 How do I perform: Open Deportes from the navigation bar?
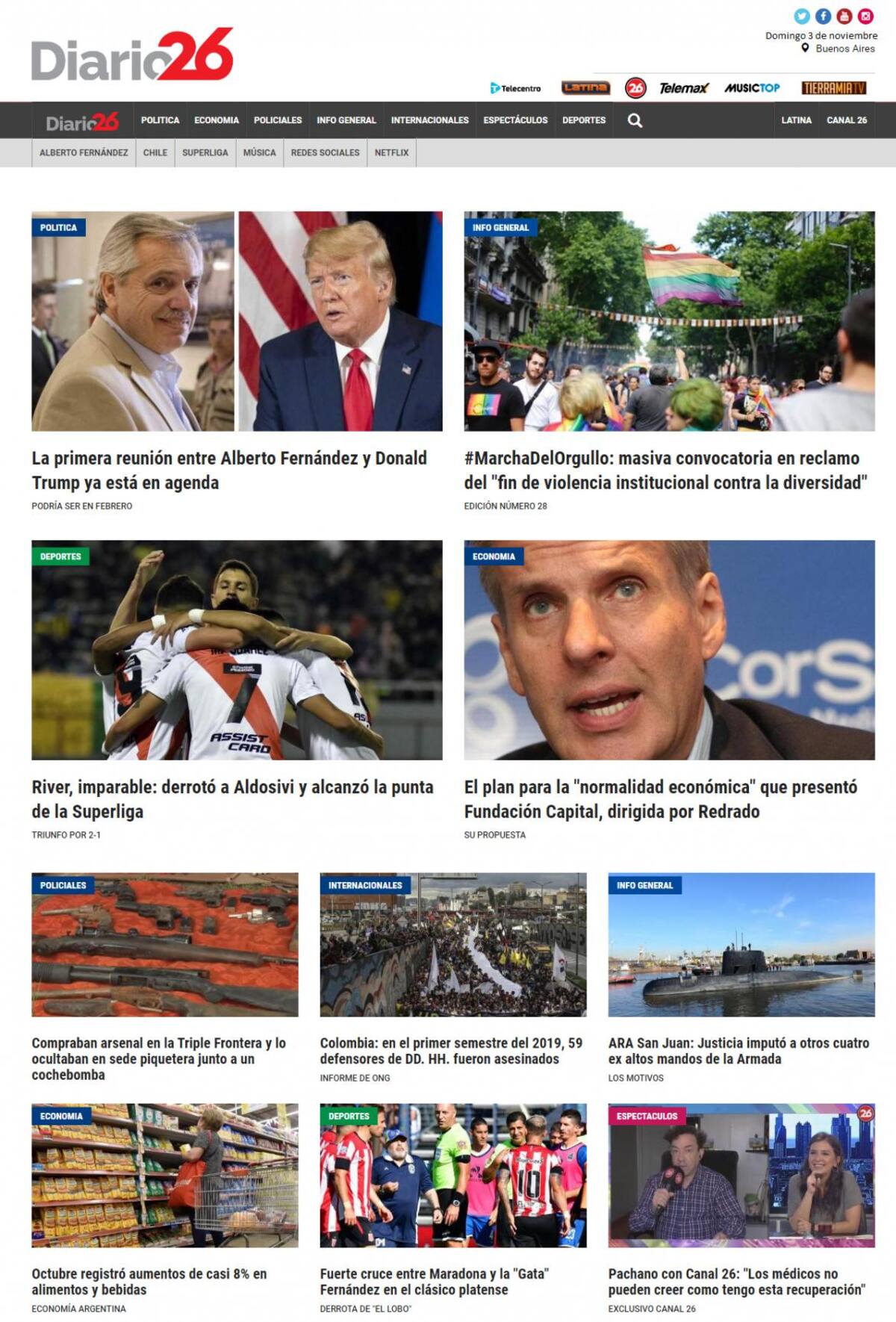(x=584, y=120)
